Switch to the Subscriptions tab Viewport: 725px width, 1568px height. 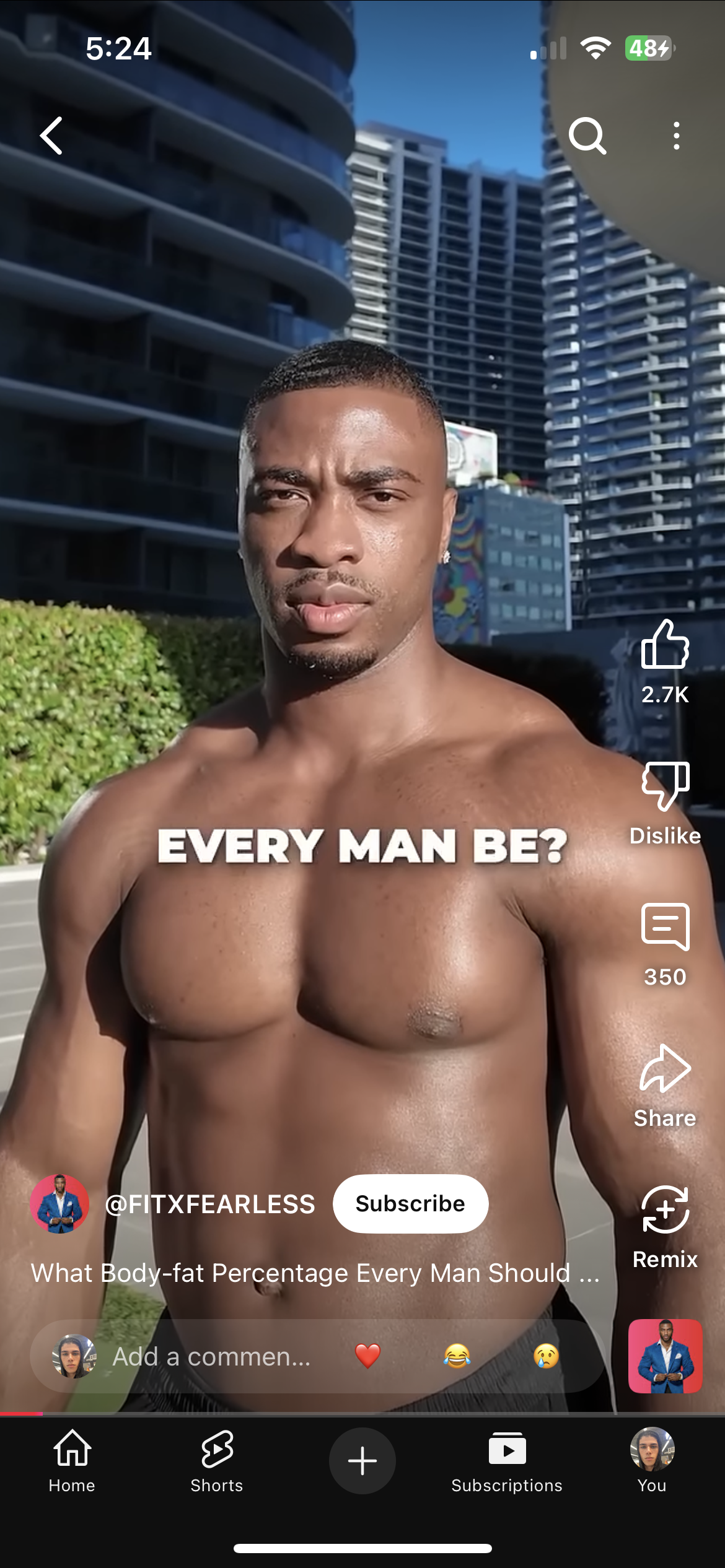pyautogui.click(x=507, y=1461)
